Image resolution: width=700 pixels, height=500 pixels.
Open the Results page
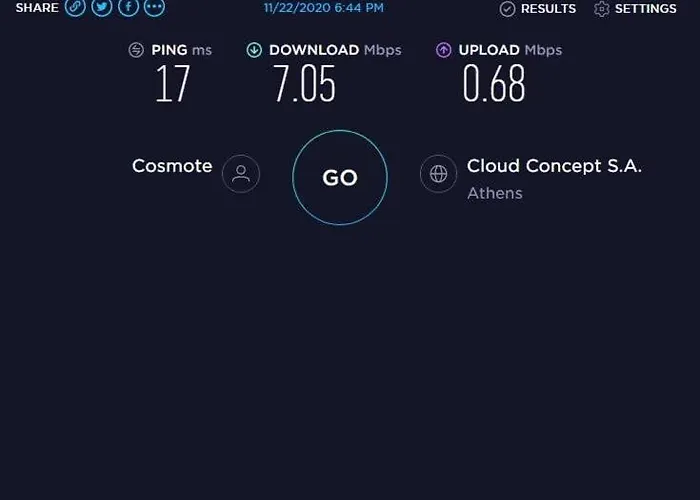click(538, 9)
